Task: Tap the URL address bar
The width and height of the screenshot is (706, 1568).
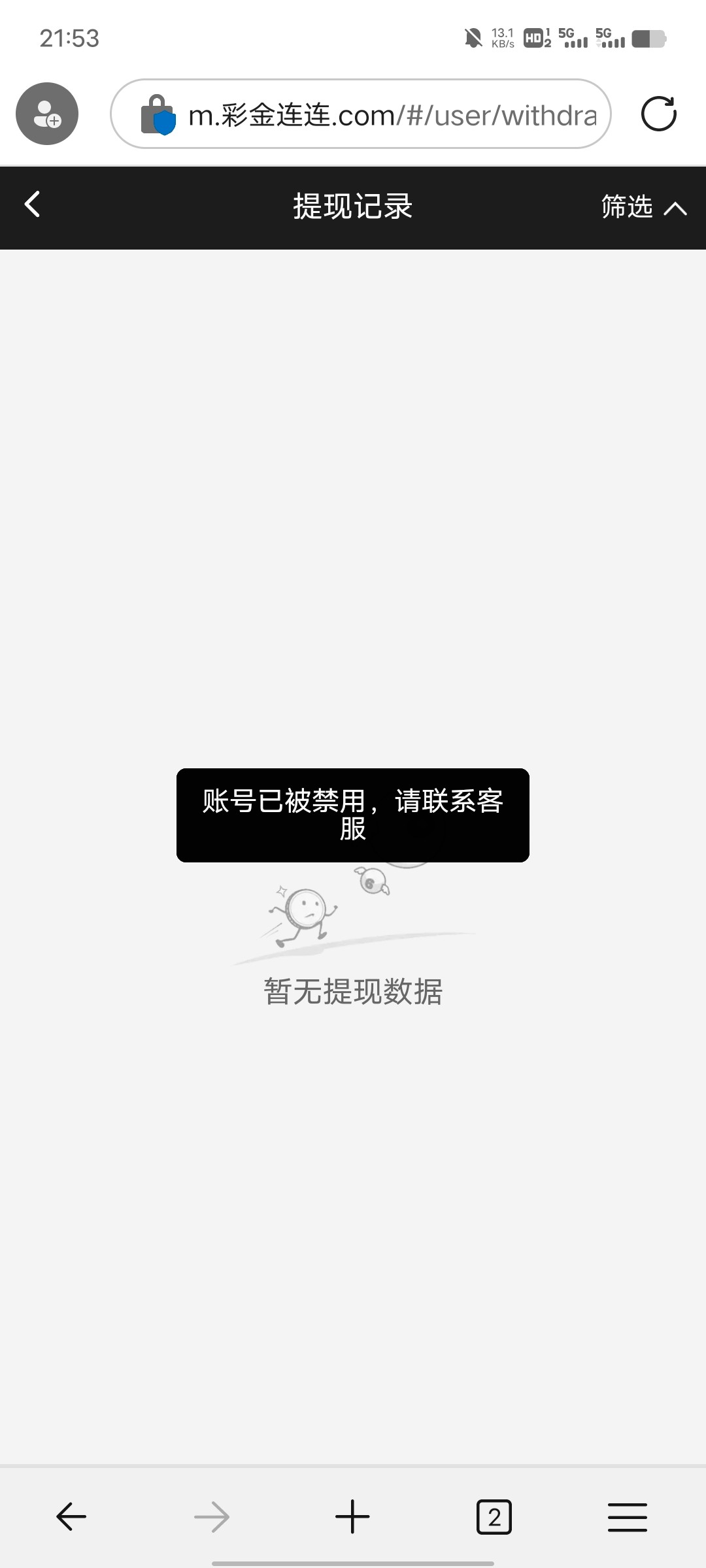Action: [x=392, y=116]
